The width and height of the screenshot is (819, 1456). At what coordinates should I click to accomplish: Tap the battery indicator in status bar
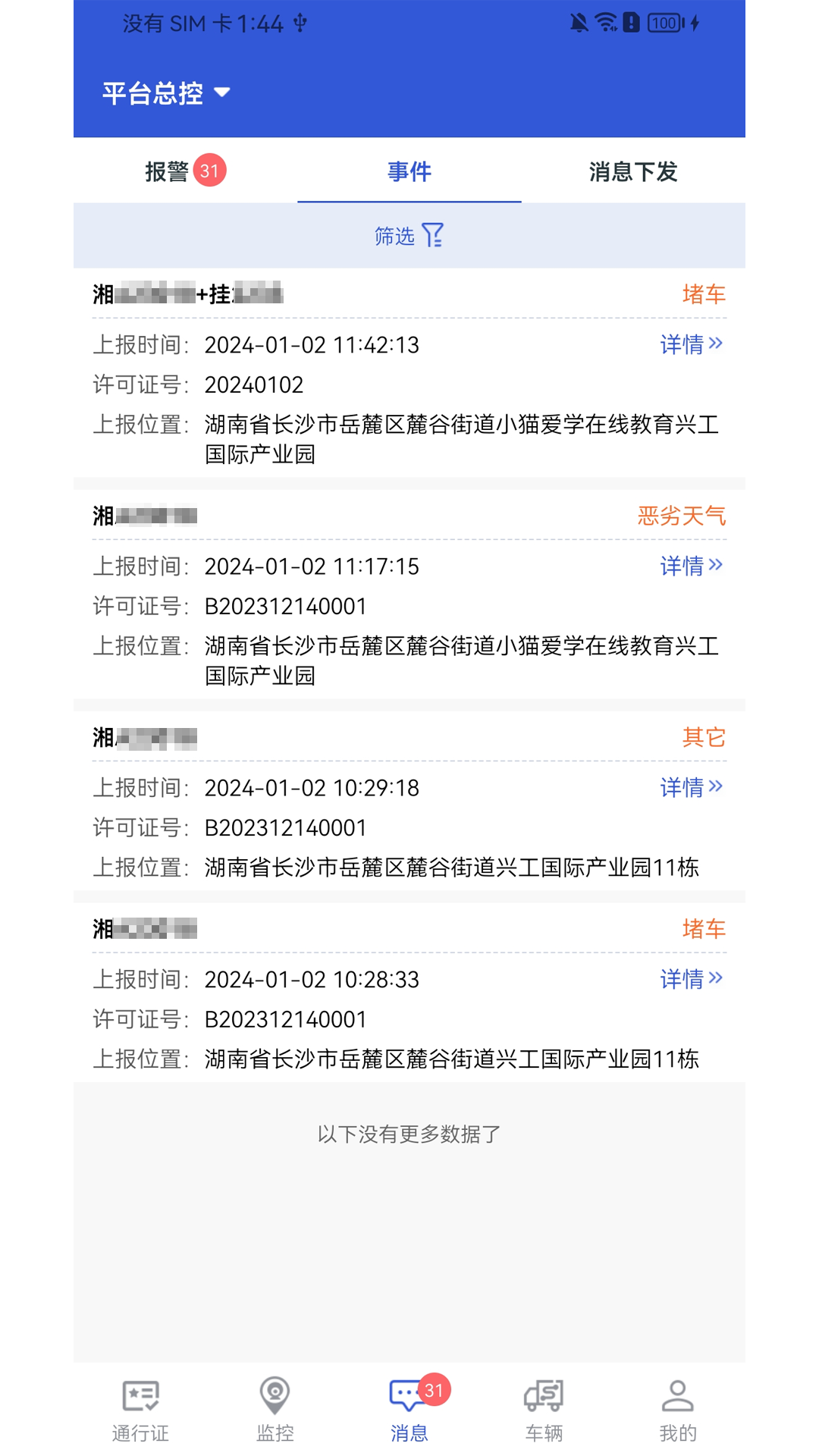664,23
